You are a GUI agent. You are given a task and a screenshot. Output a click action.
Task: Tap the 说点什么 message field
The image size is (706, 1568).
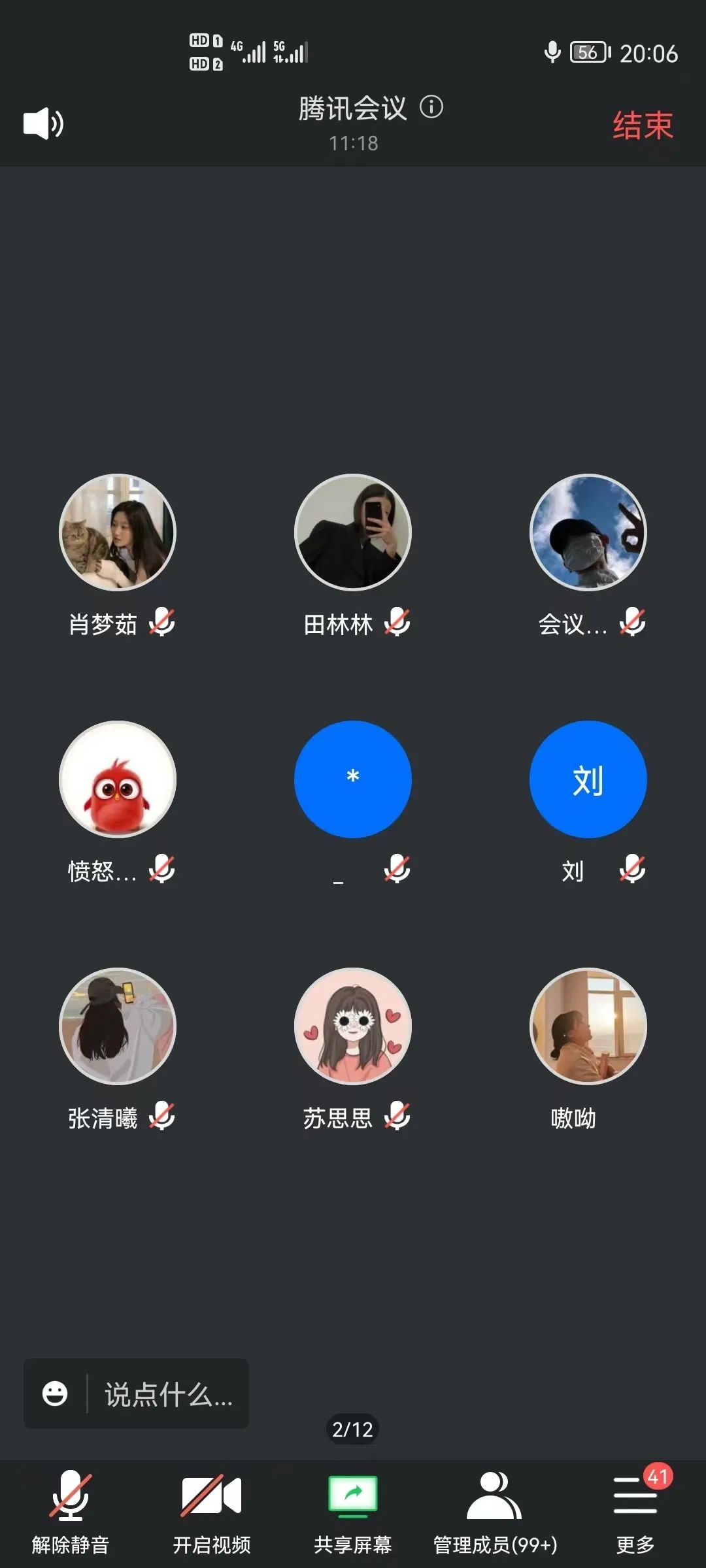169,1395
